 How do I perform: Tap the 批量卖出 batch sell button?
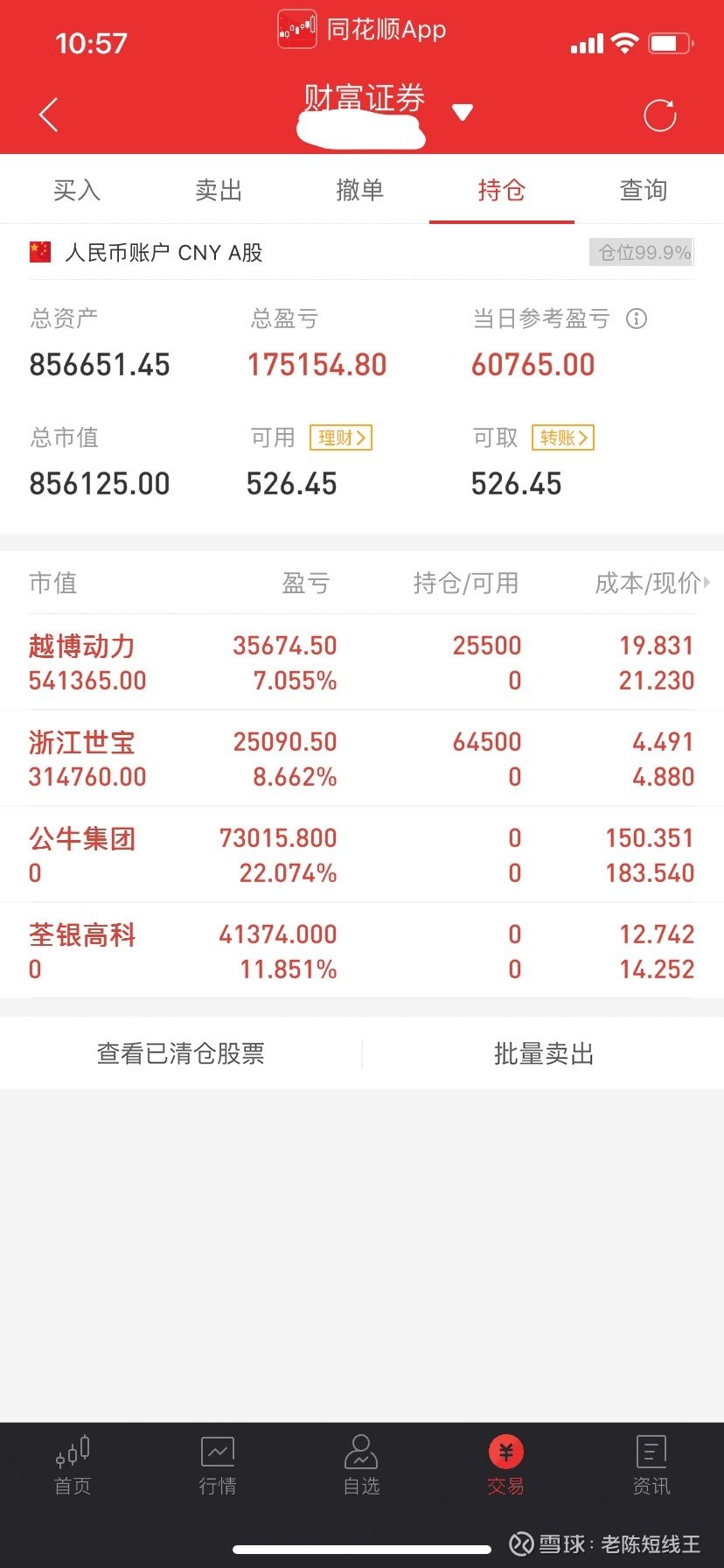tap(542, 1053)
